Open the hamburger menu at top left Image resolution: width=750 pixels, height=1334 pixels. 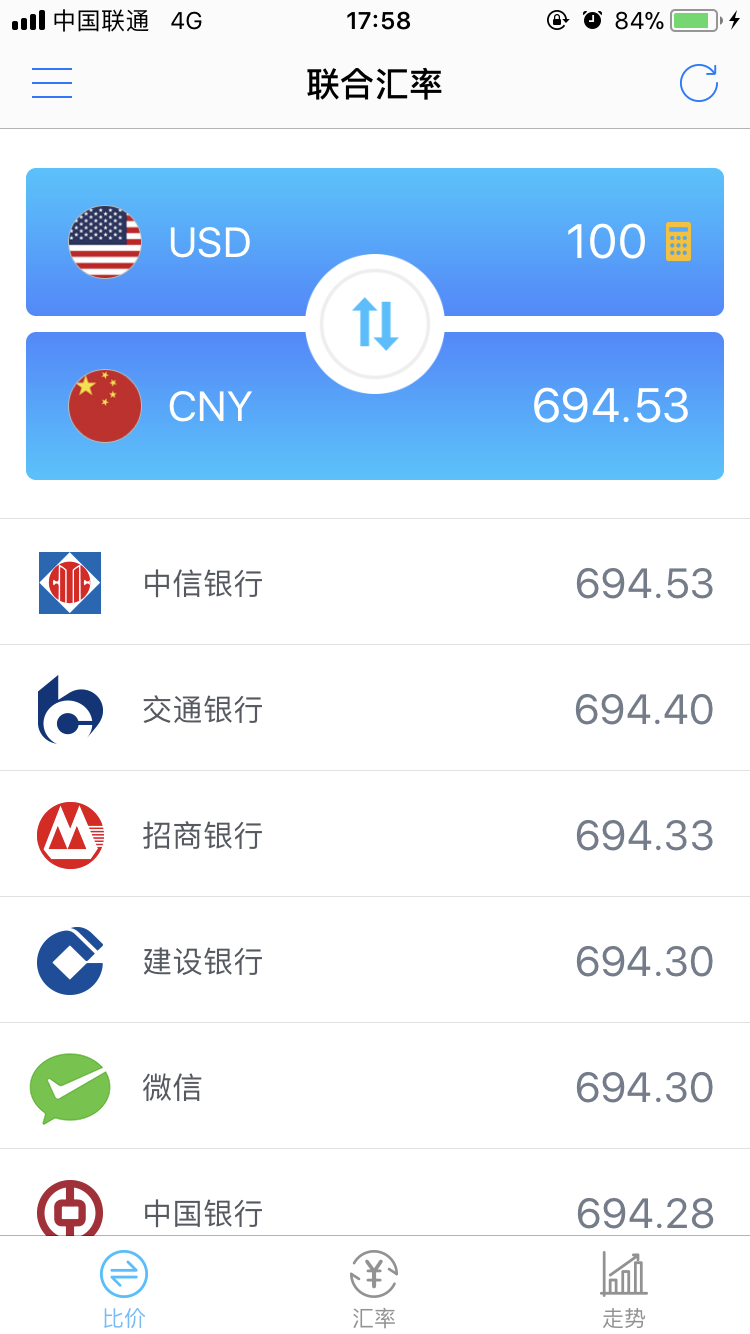click(51, 83)
